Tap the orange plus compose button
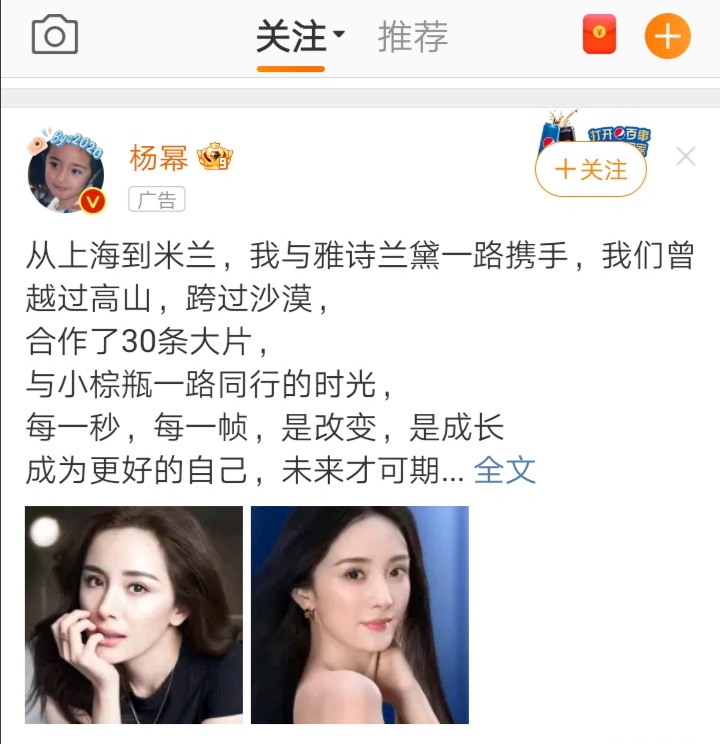This screenshot has width=720, height=744. 667,37
